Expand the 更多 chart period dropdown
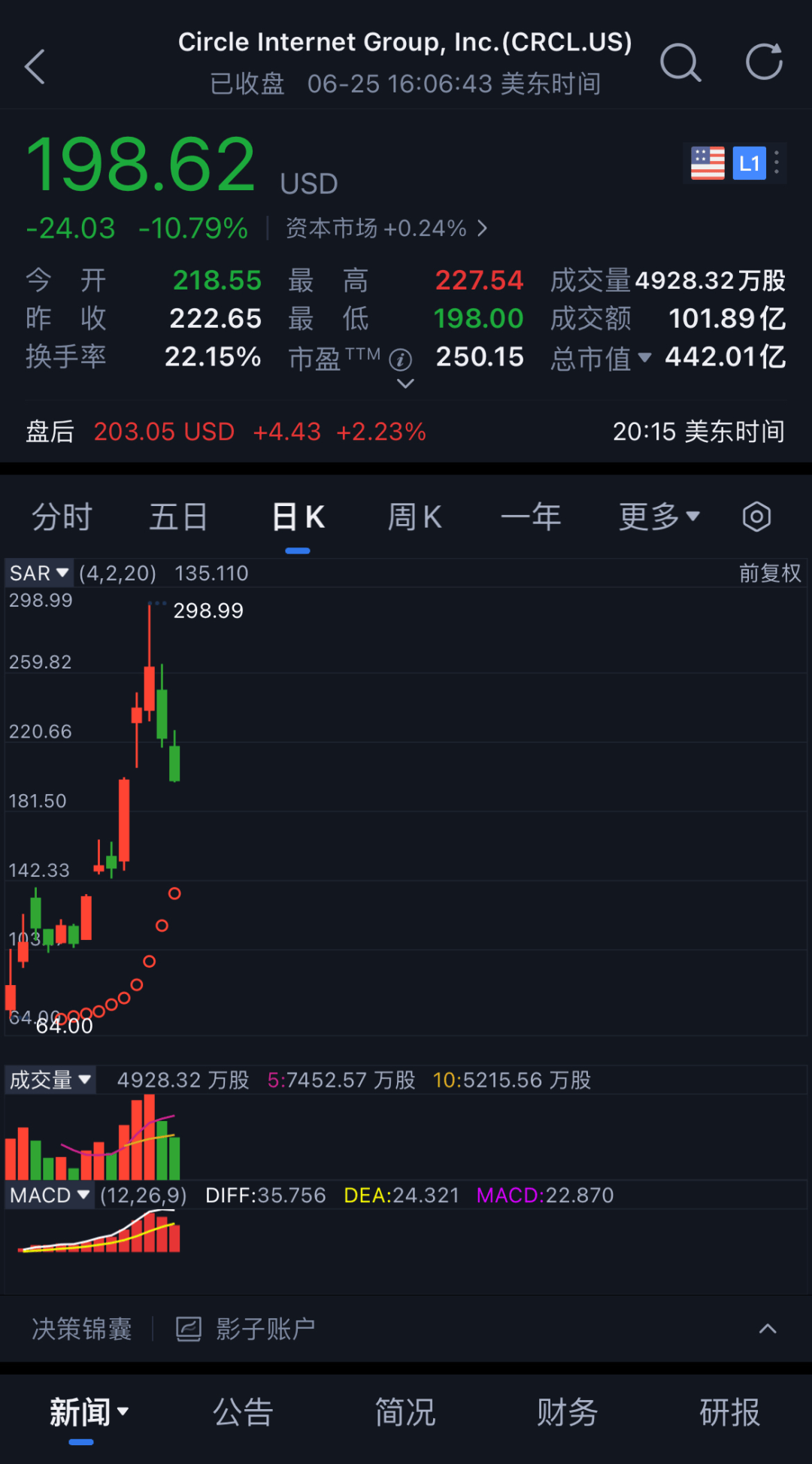This screenshot has width=812, height=1464. click(x=658, y=517)
